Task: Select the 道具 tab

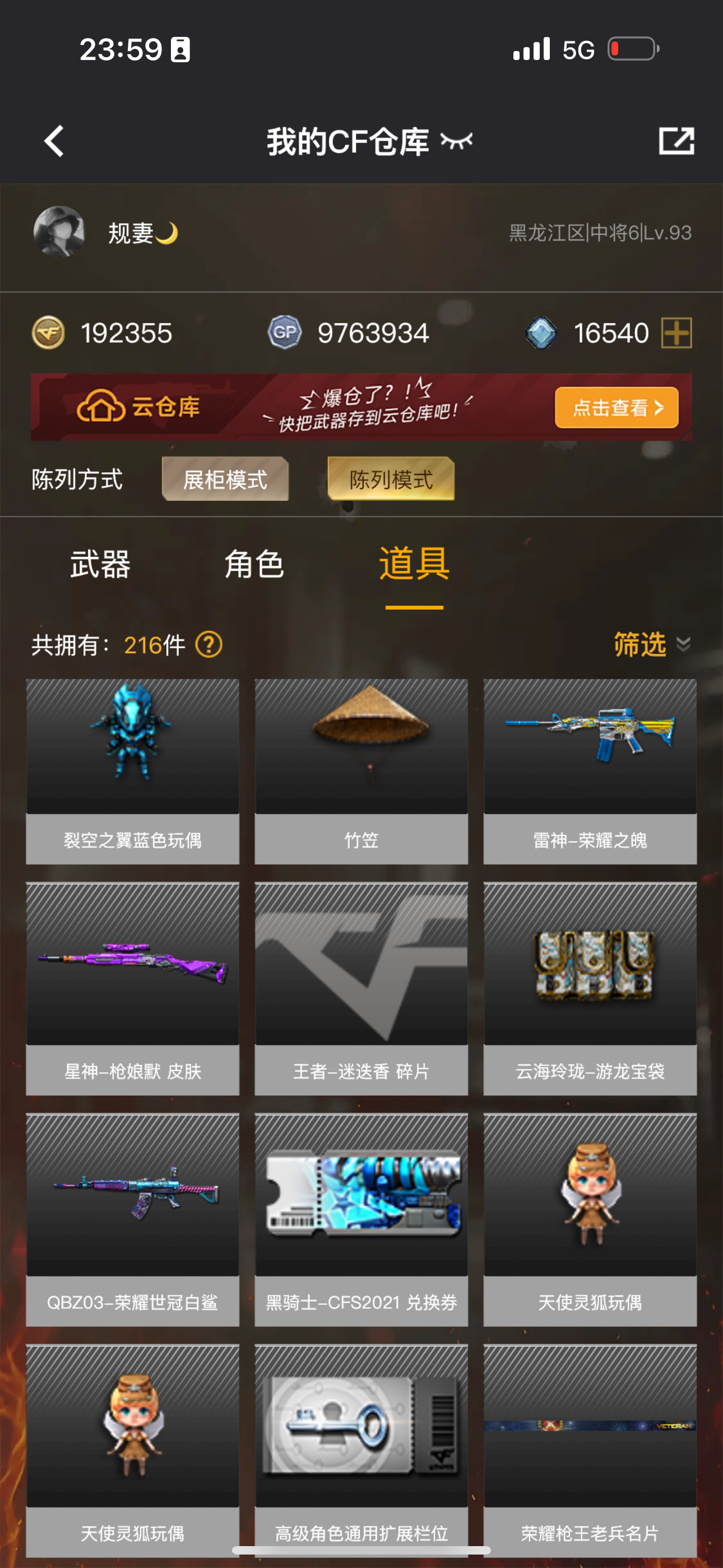Action: coord(414,564)
